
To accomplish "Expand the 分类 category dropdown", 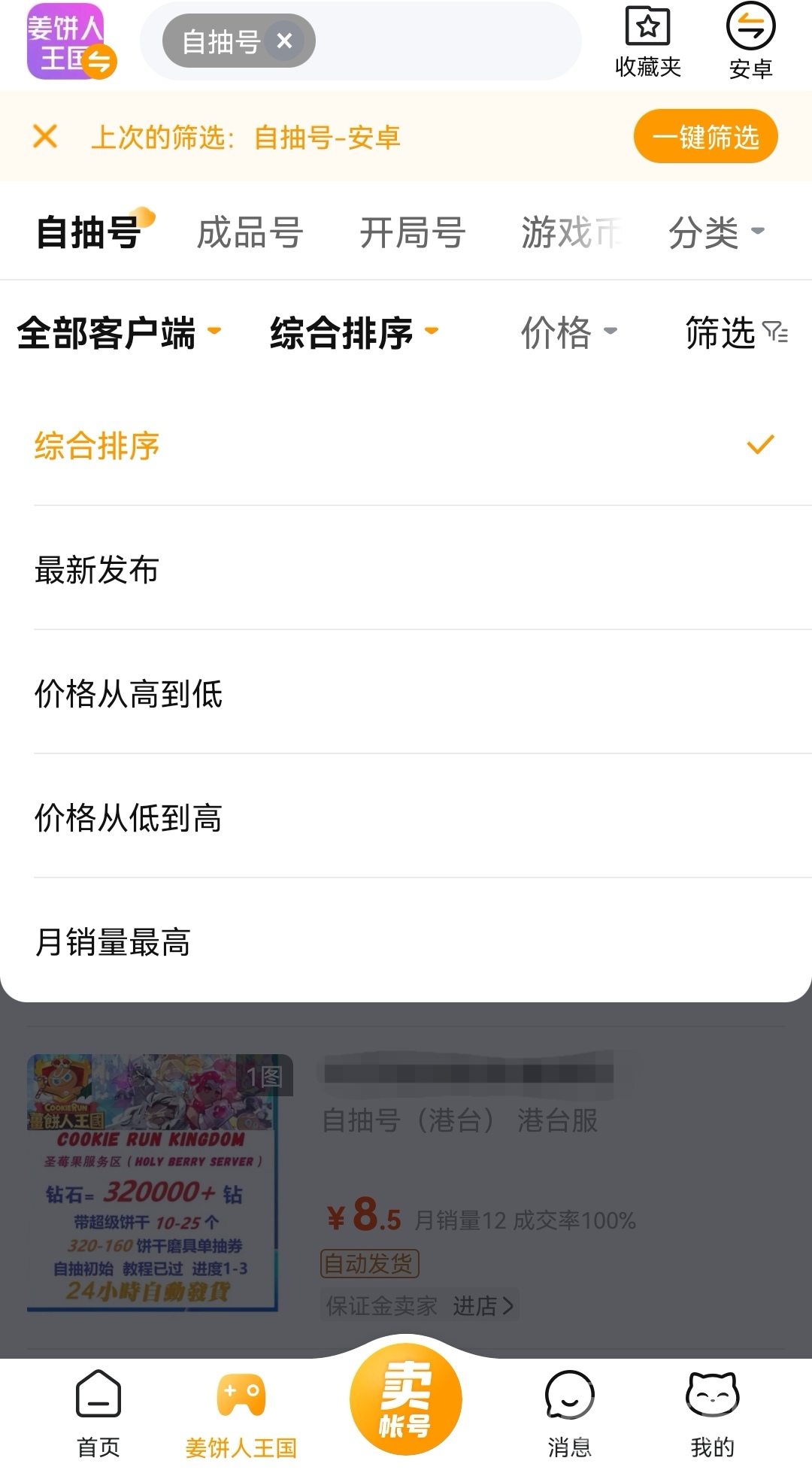I will [715, 232].
